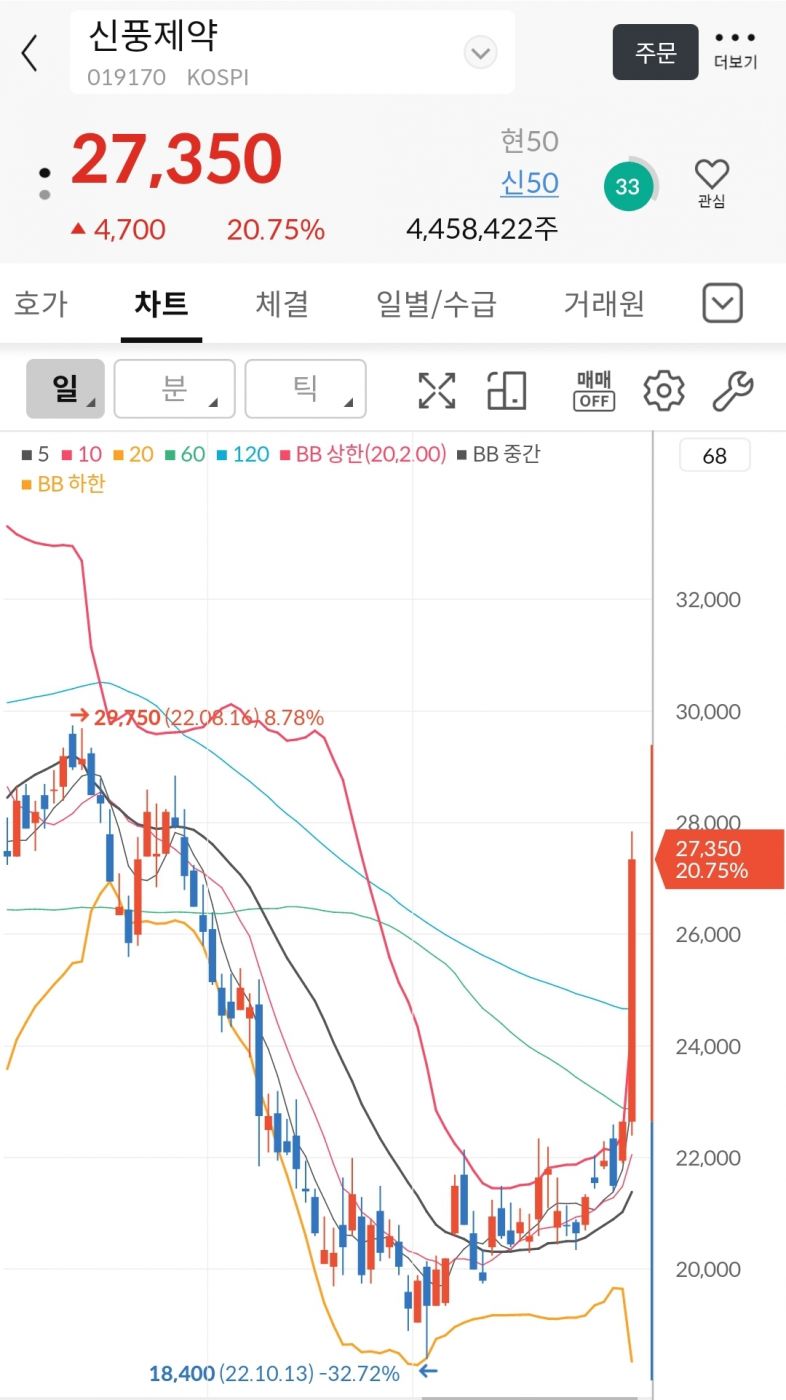Image resolution: width=786 pixels, height=1400 pixels.
Task: Select the 일 daily chart period
Action: [65, 389]
